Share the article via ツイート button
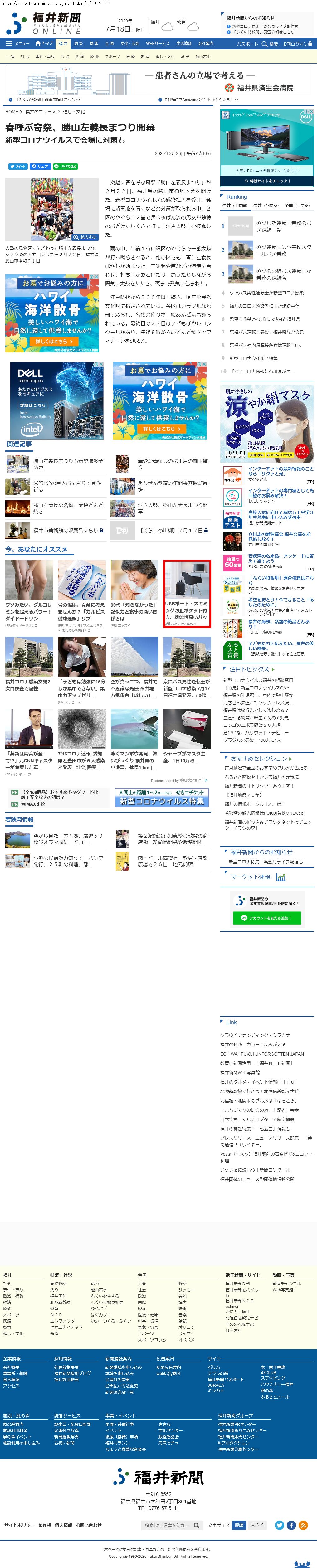The image size is (317, 1568). pos(18,166)
